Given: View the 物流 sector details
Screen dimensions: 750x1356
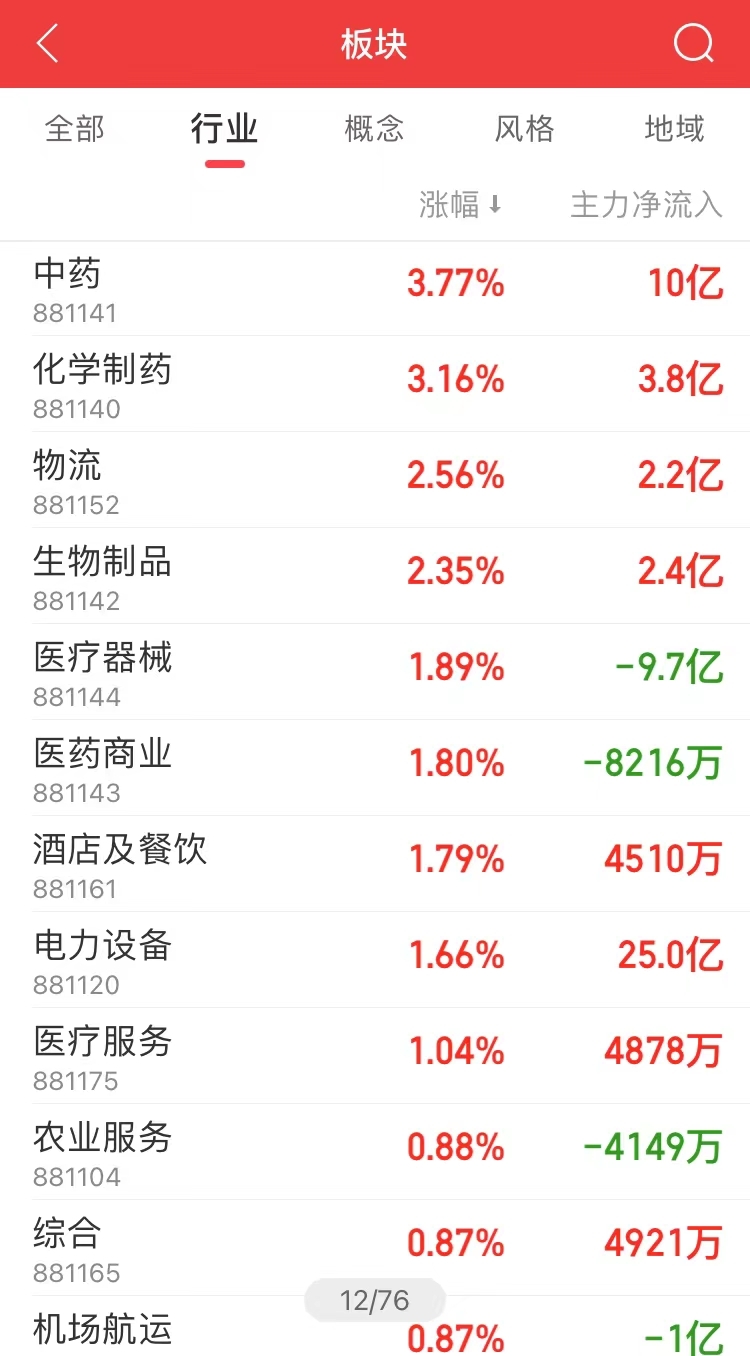Looking at the screenshot, I should coord(375,480).
